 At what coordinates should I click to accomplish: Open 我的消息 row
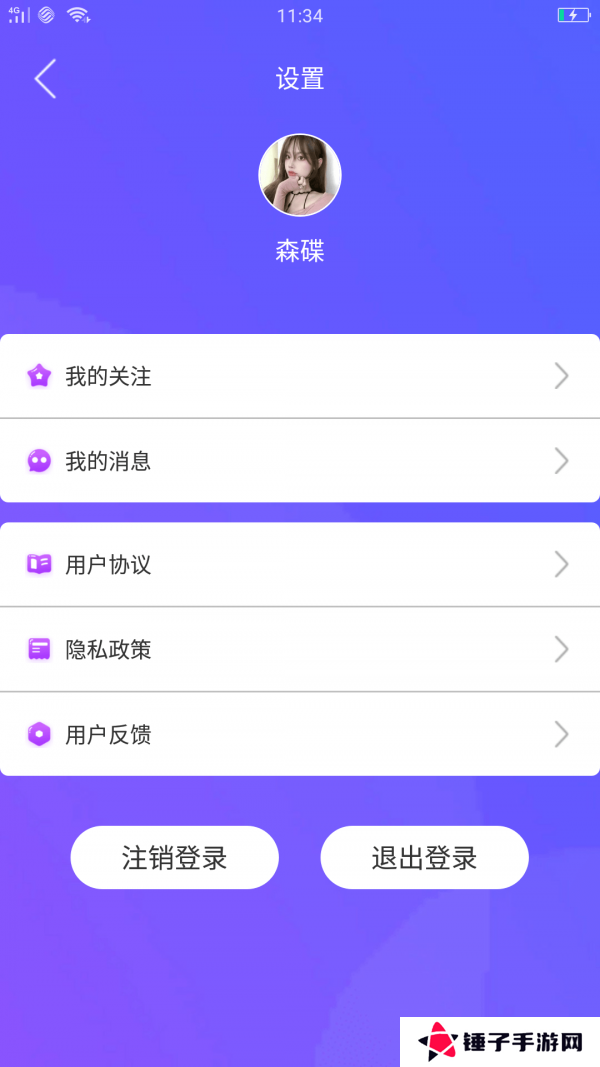(300, 461)
